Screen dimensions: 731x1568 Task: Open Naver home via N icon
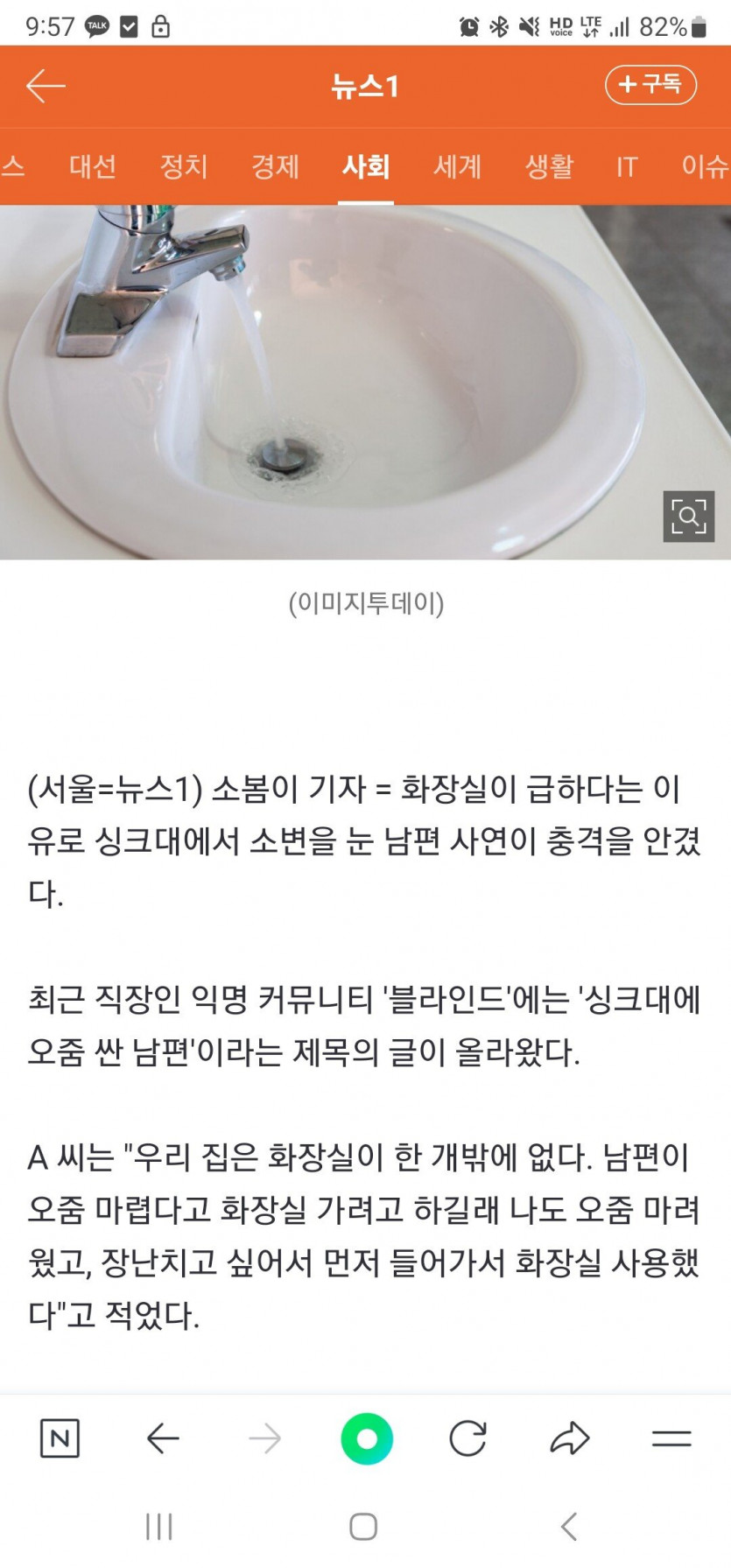point(60,1438)
